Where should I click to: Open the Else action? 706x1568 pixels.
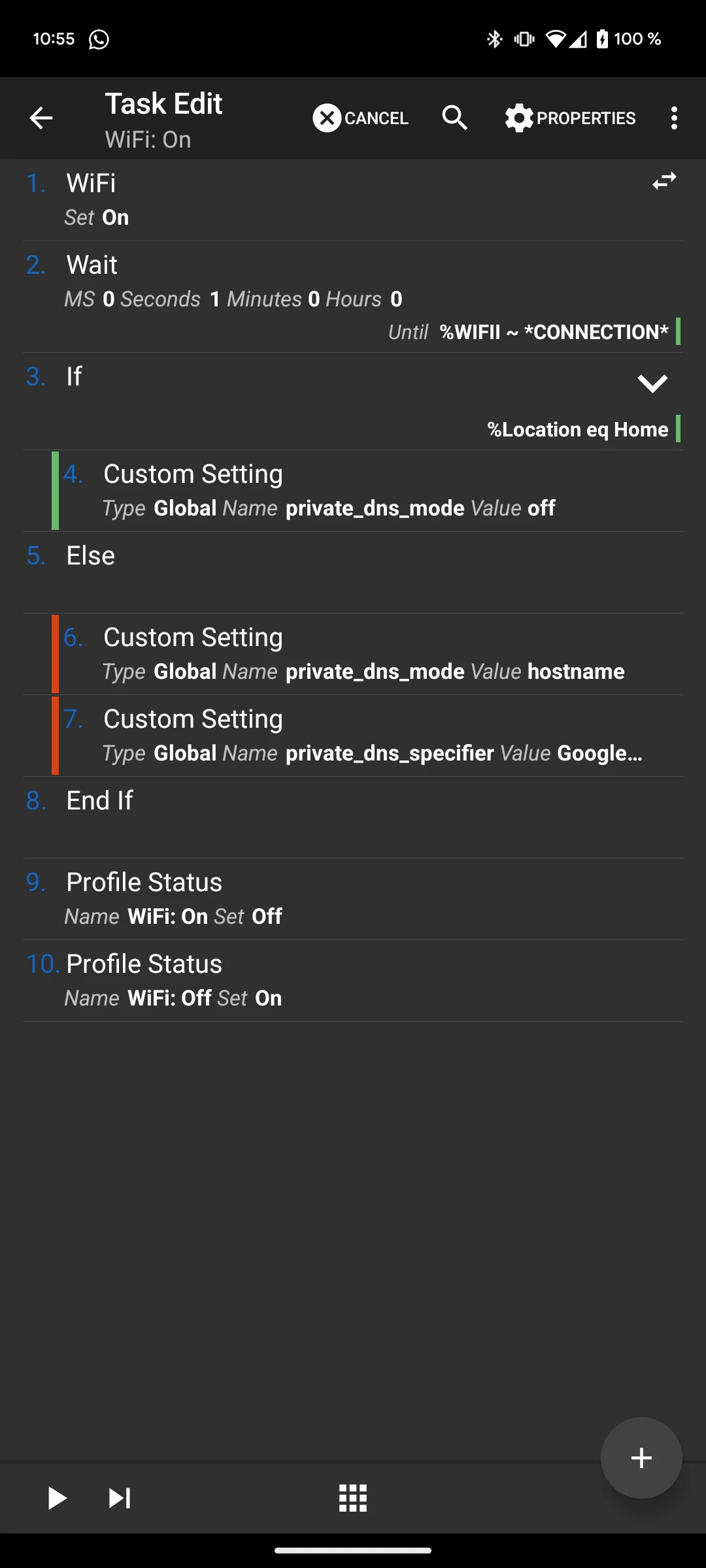[x=353, y=572]
